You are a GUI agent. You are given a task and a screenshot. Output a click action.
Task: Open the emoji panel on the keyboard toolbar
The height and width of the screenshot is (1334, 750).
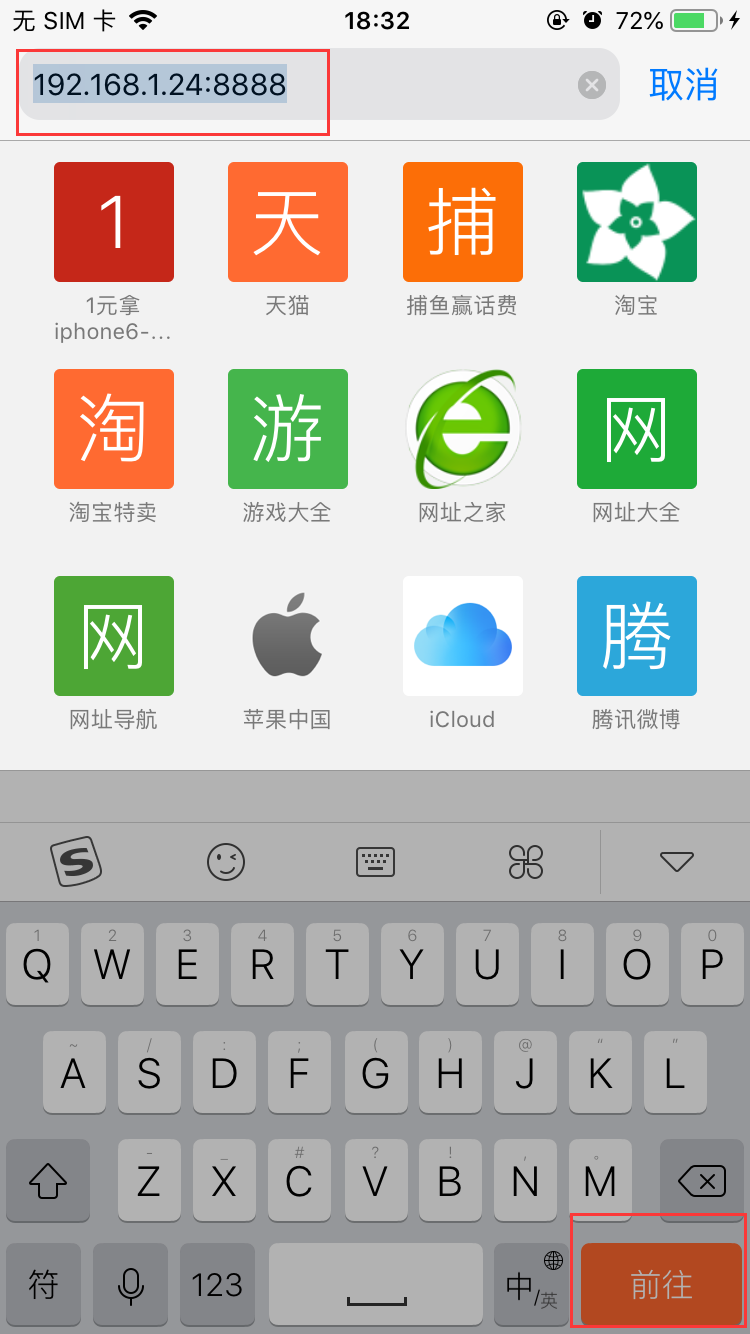226,861
